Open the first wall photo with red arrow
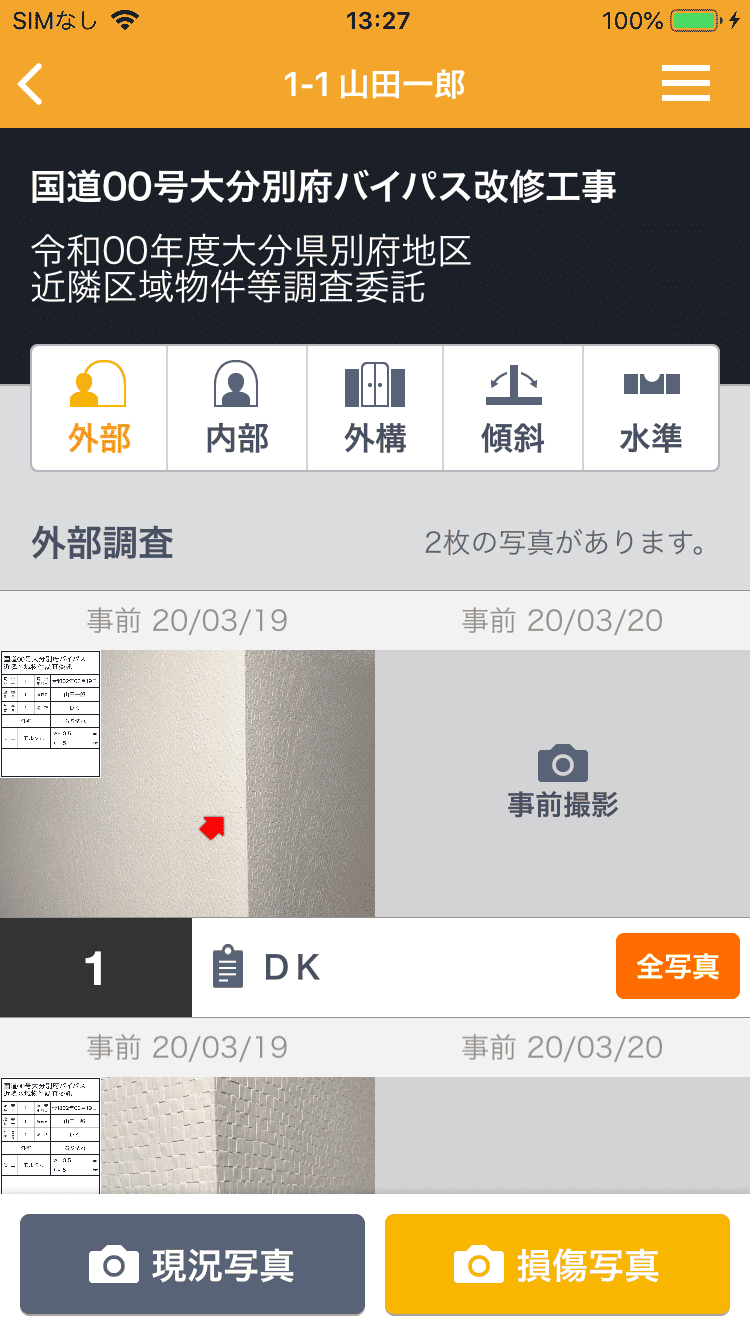Viewport: 750px width, 1334px height. click(188, 784)
